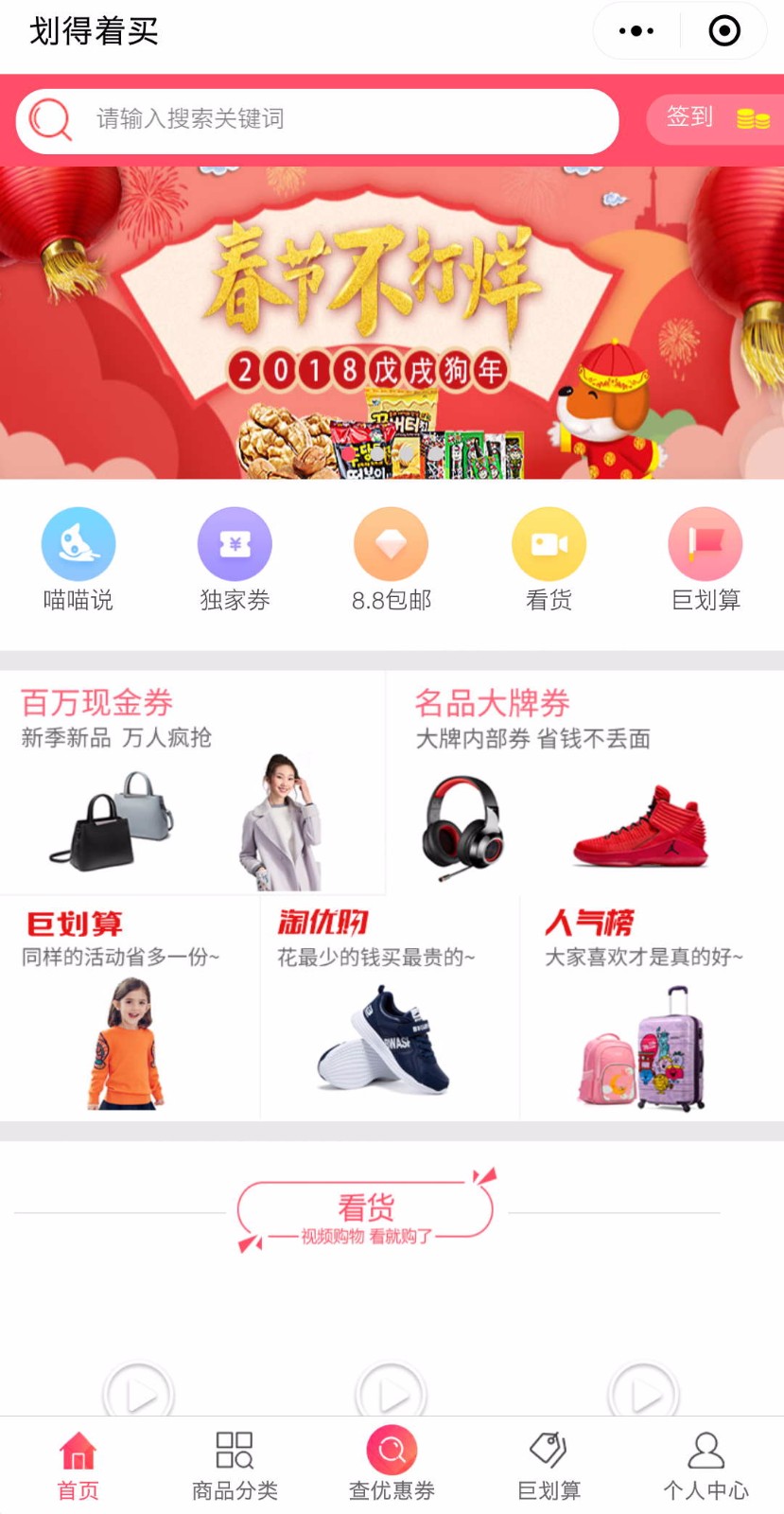Open the 淘优购 card
Viewport: 784px width, 1514px height.
coord(390,1008)
